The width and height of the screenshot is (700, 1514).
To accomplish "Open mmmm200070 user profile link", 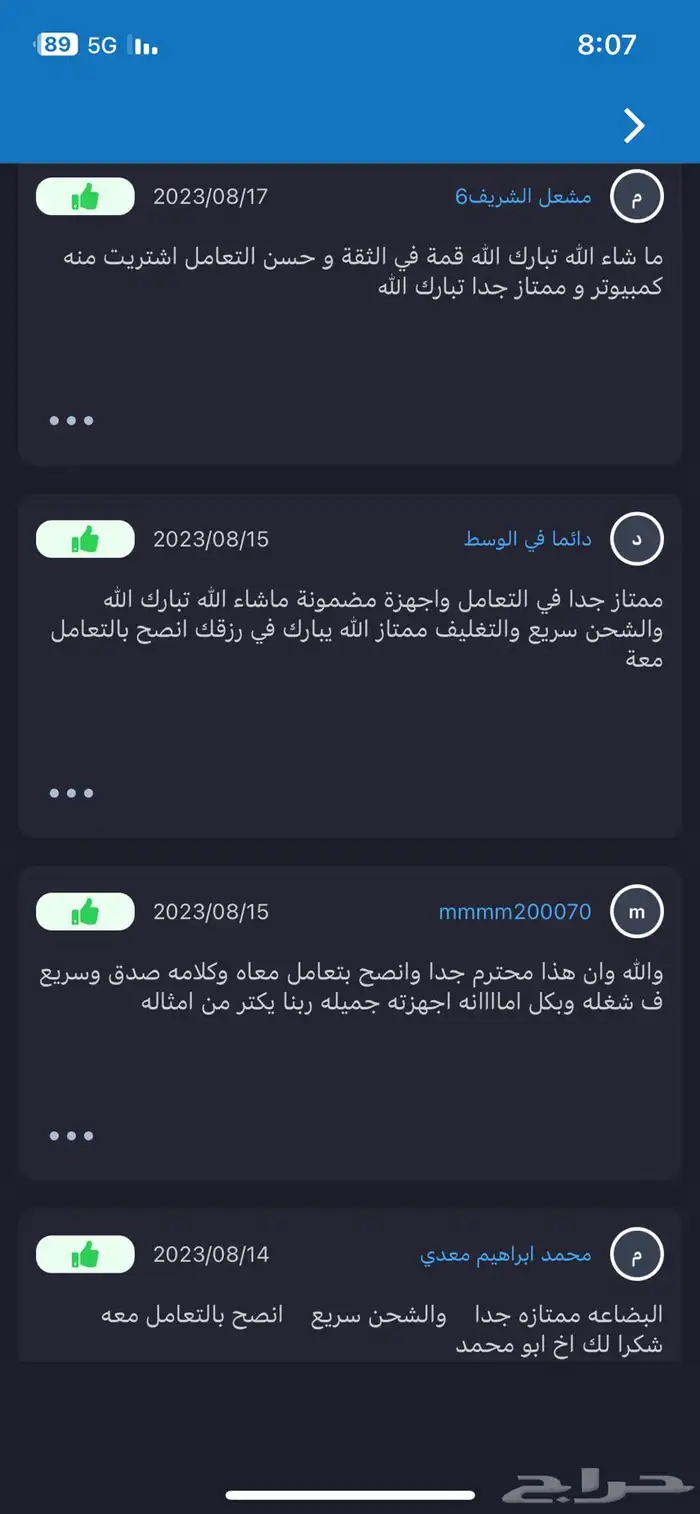I will tap(514, 912).
